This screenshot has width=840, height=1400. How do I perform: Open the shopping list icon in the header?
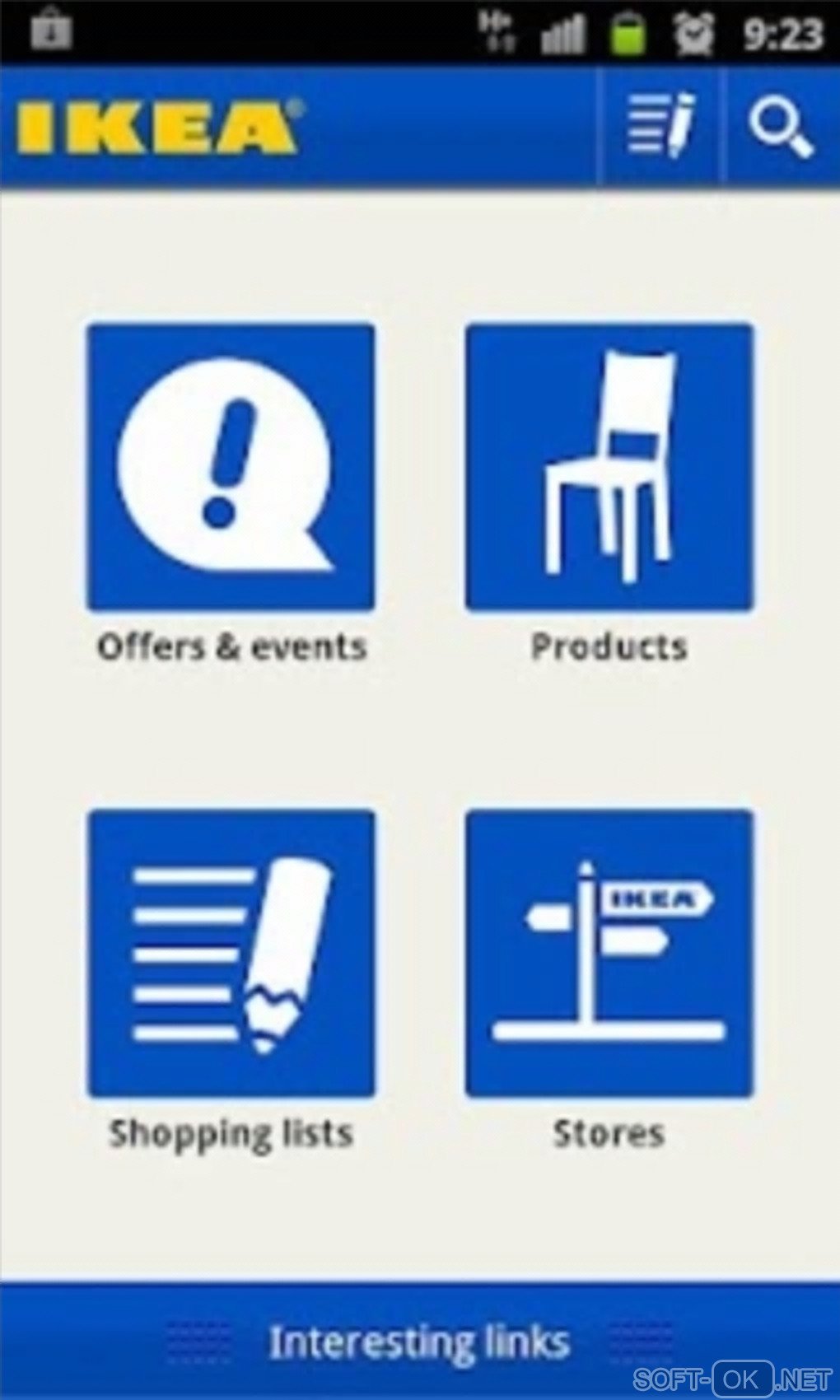(661, 126)
